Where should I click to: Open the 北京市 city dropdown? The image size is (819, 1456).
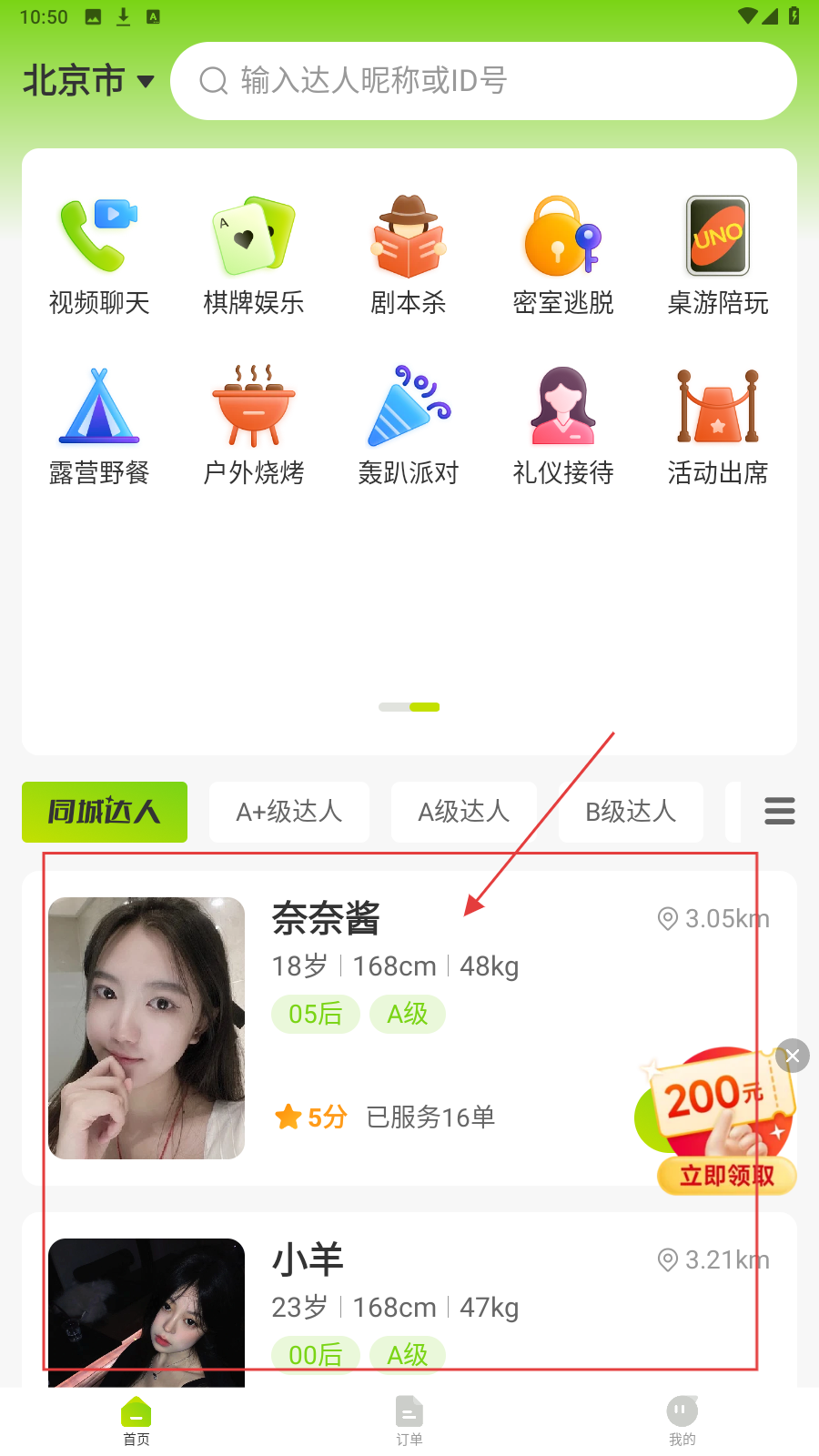[88, 81]
